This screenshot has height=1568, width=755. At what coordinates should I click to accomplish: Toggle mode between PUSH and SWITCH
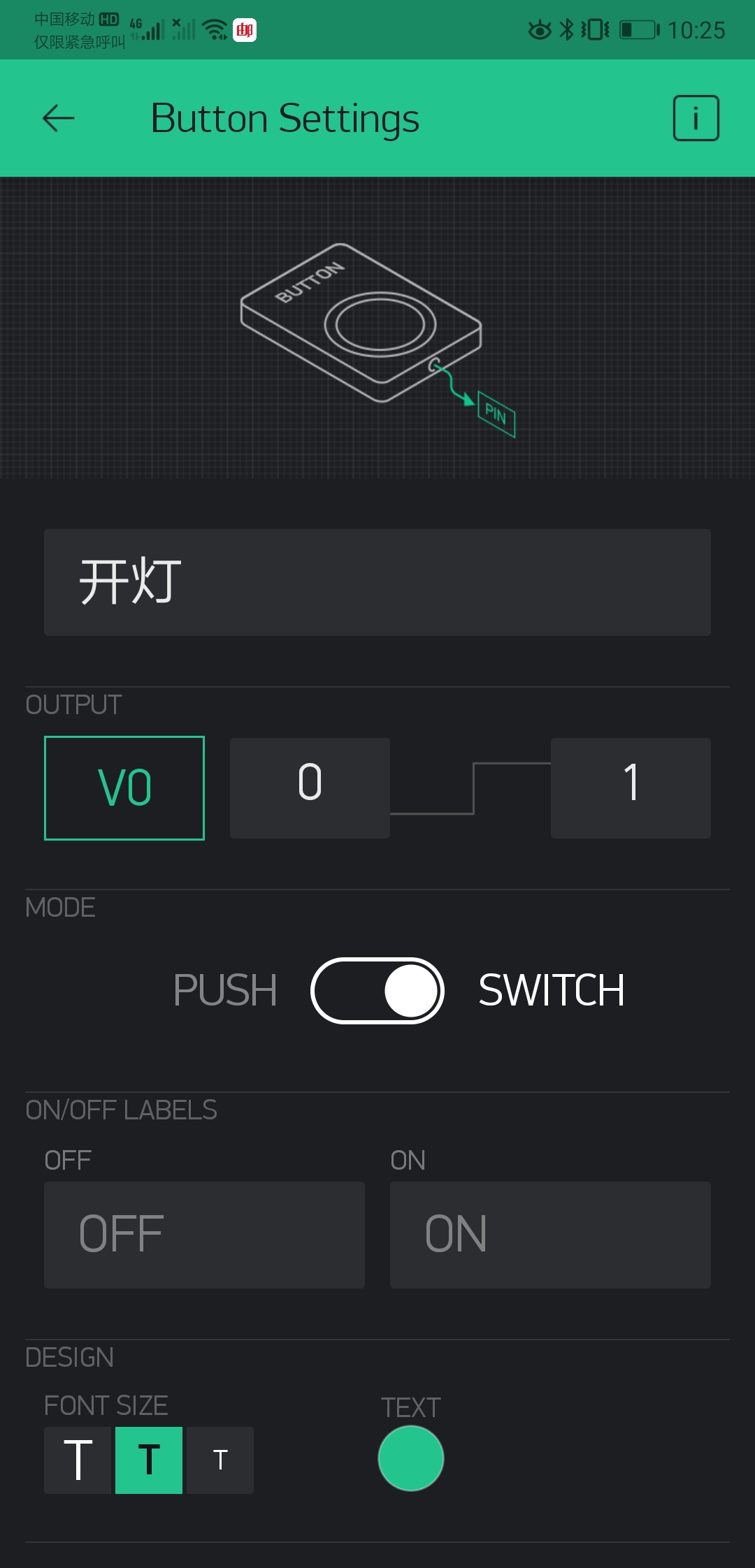click(x=377, y=990)
